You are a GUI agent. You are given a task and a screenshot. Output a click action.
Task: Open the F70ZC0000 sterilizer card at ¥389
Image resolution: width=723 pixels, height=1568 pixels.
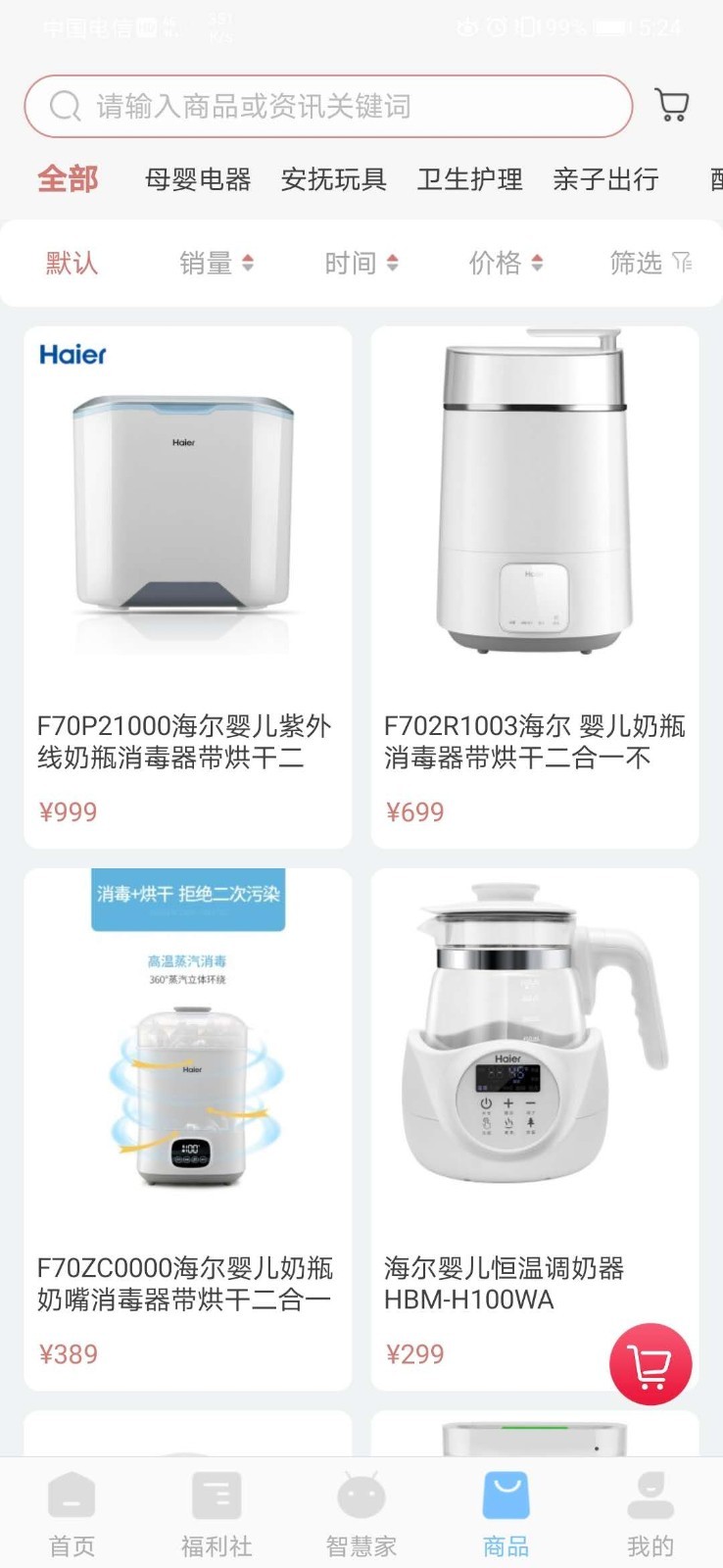(187, 1128)
